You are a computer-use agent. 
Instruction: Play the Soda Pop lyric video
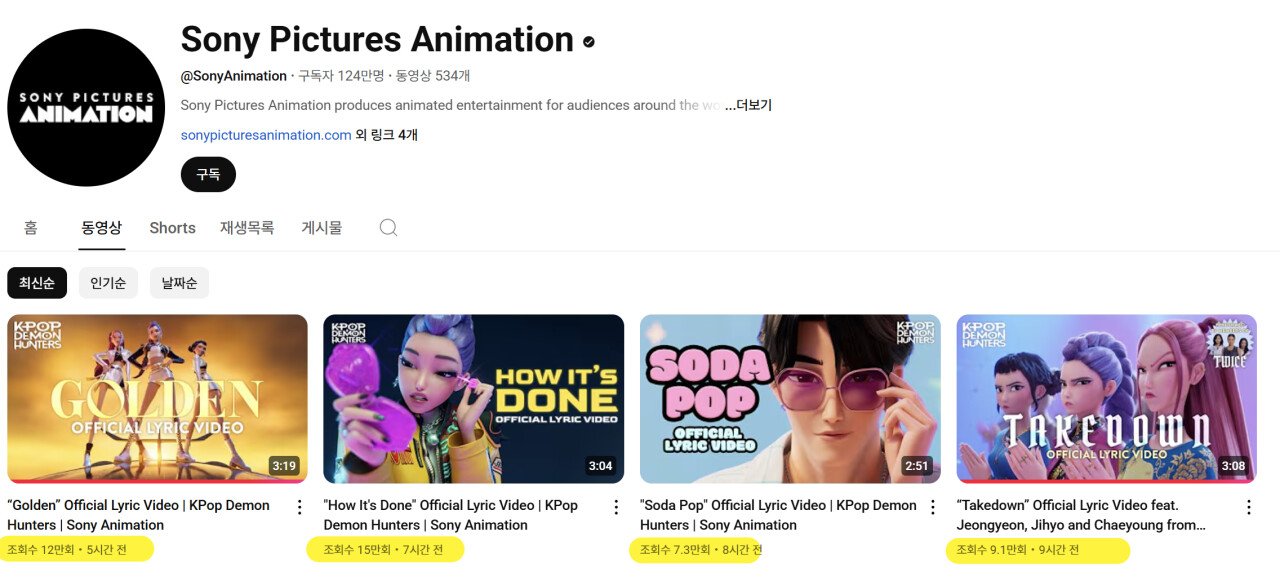(790, 398)
